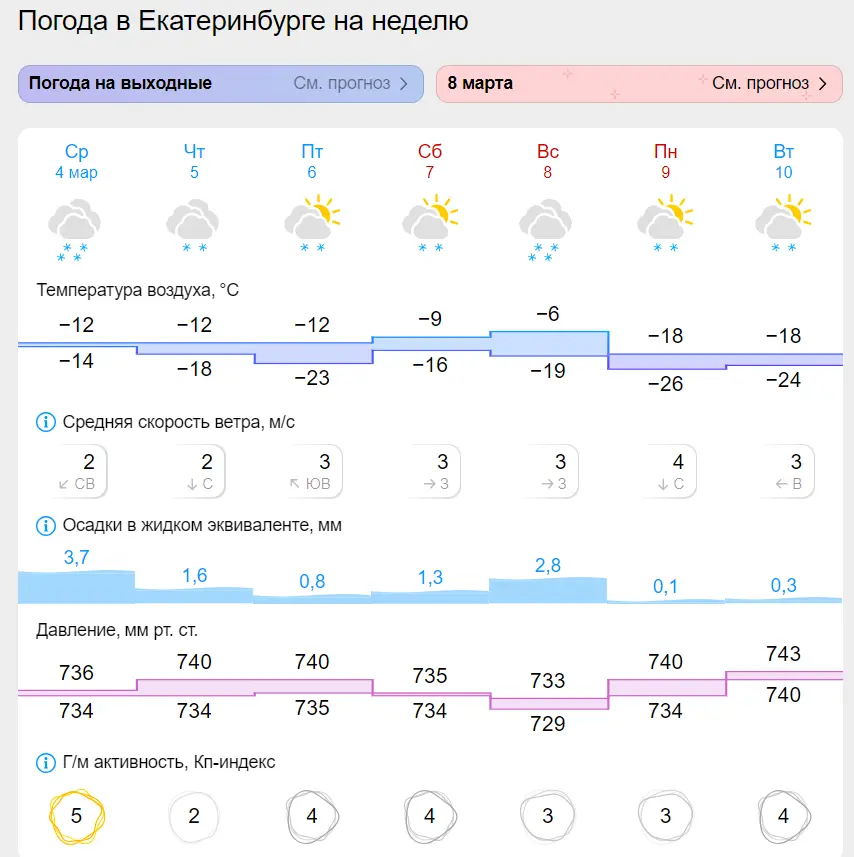Select Friday the 6th forecast
Screen dimensions: 854x857
point(312,162)
